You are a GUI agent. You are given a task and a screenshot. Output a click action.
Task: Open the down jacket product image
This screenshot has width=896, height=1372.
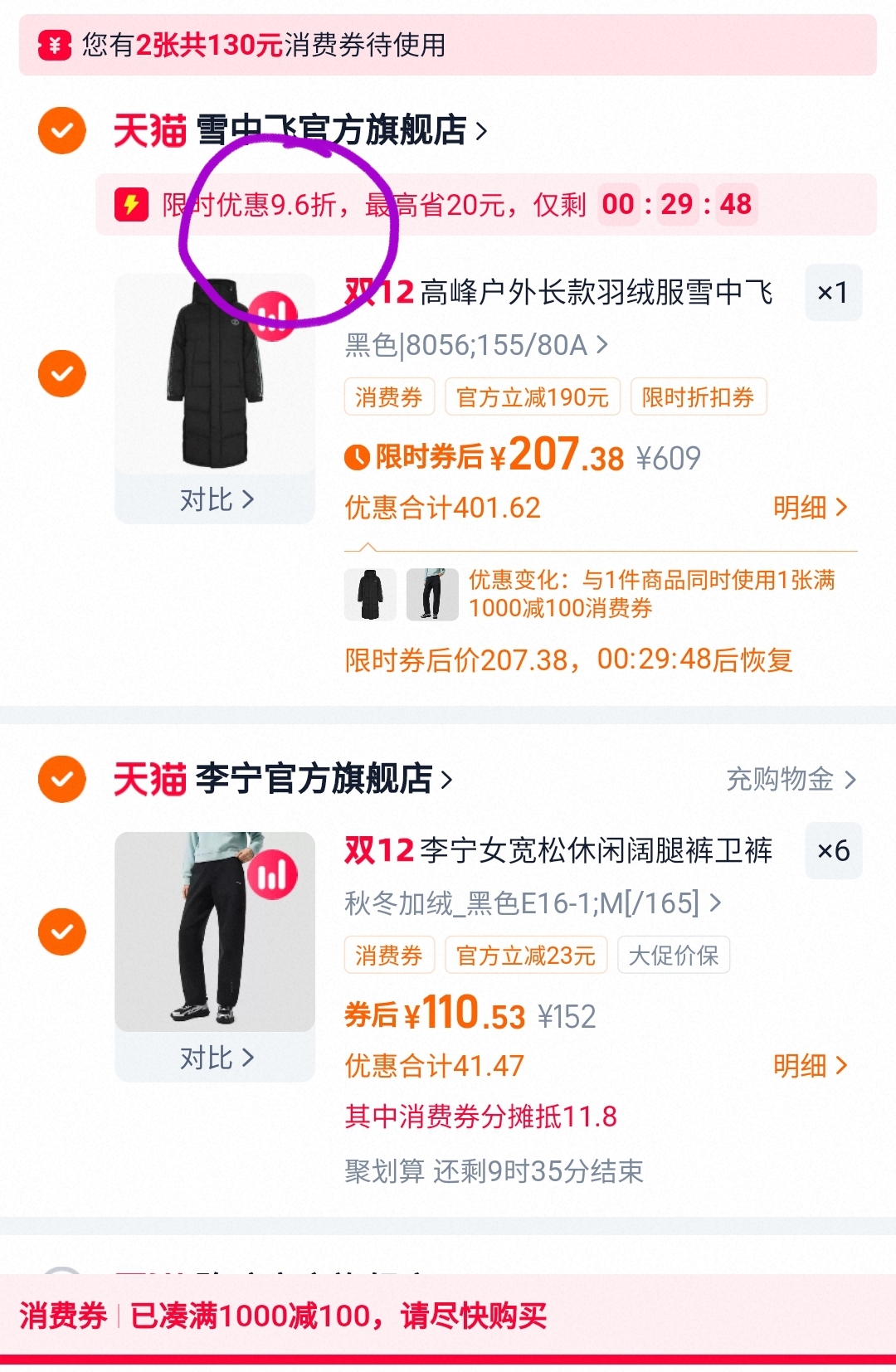point(215,373)
